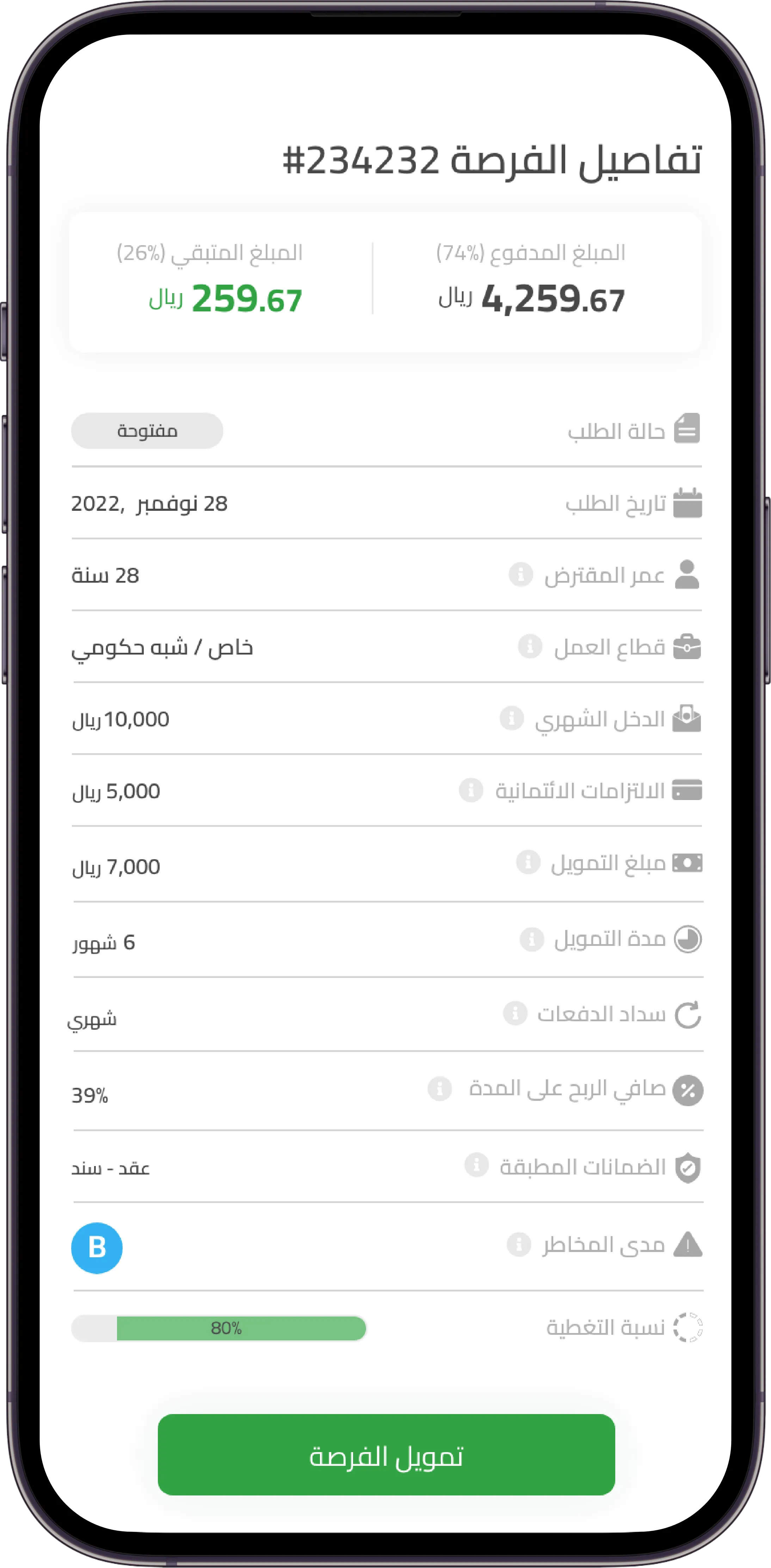Click the briefcase icon for قطاع العمل
The height and width of the screenshot is (1568, 771).
(687, 646)
